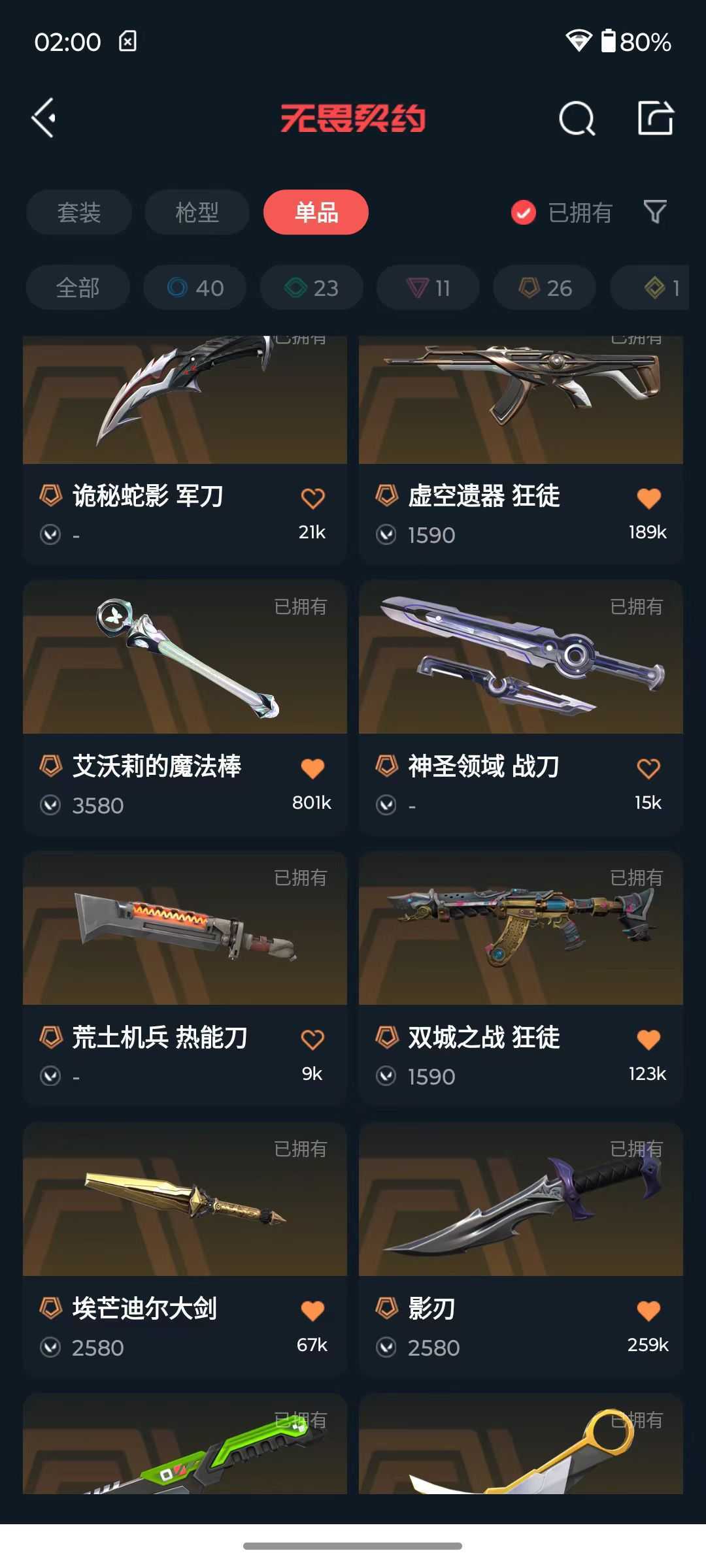
Task: Open the filter funnel icon
Action: [656, 212]
